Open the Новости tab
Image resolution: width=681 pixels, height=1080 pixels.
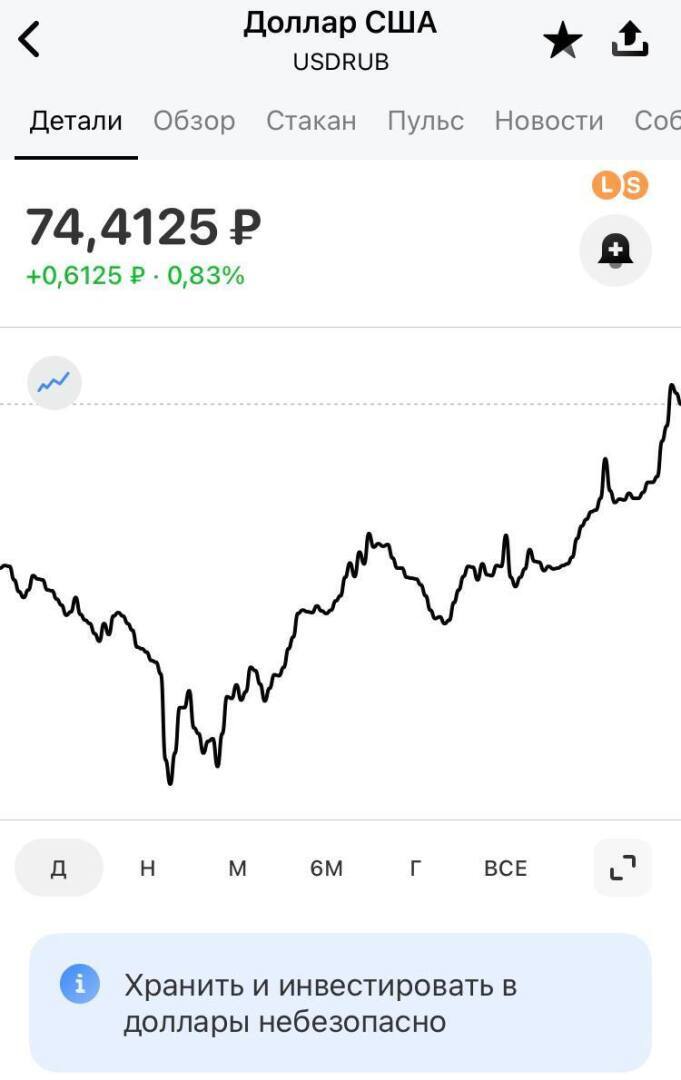549,121
